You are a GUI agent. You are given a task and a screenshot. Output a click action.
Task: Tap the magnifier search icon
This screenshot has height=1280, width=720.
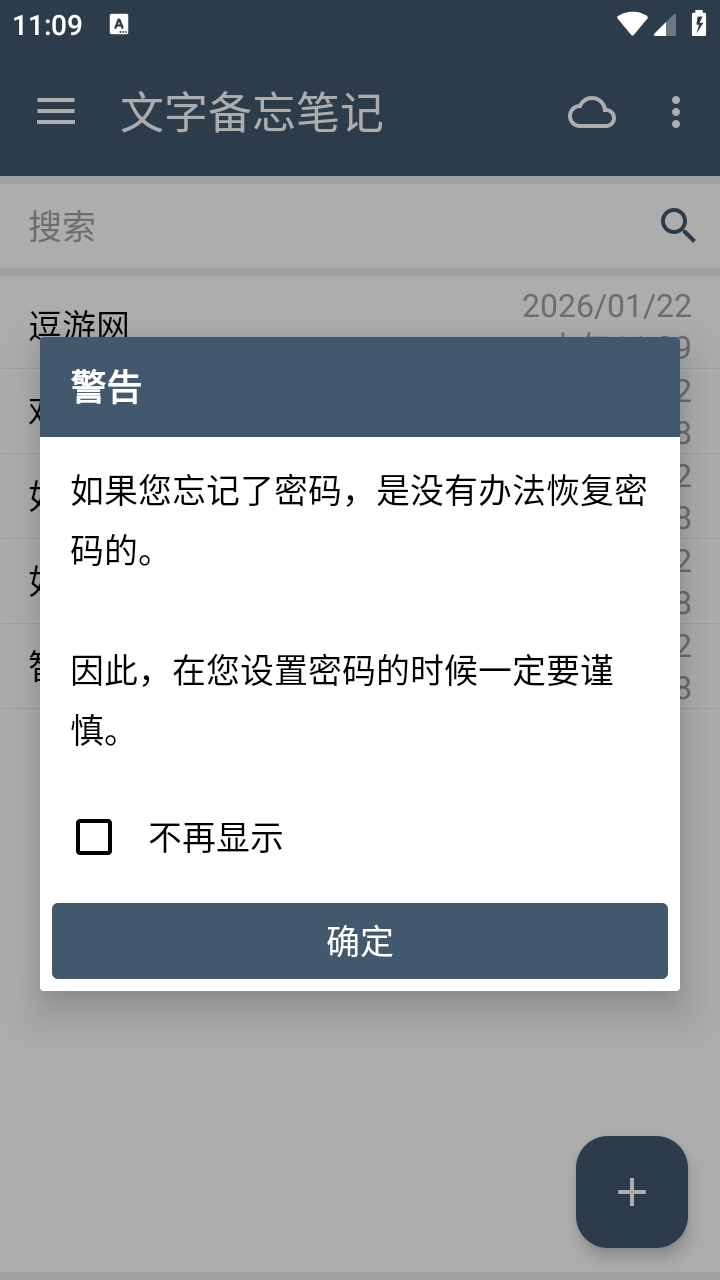click(678, 225)
